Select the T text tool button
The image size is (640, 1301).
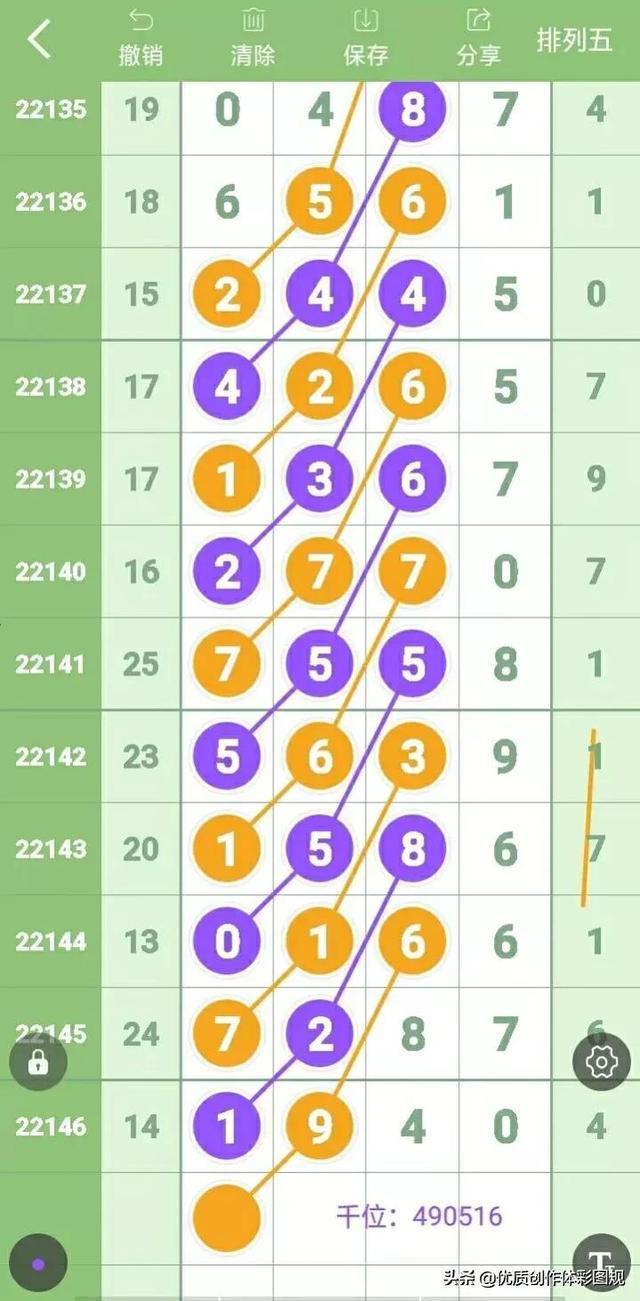coord(600,1263)
